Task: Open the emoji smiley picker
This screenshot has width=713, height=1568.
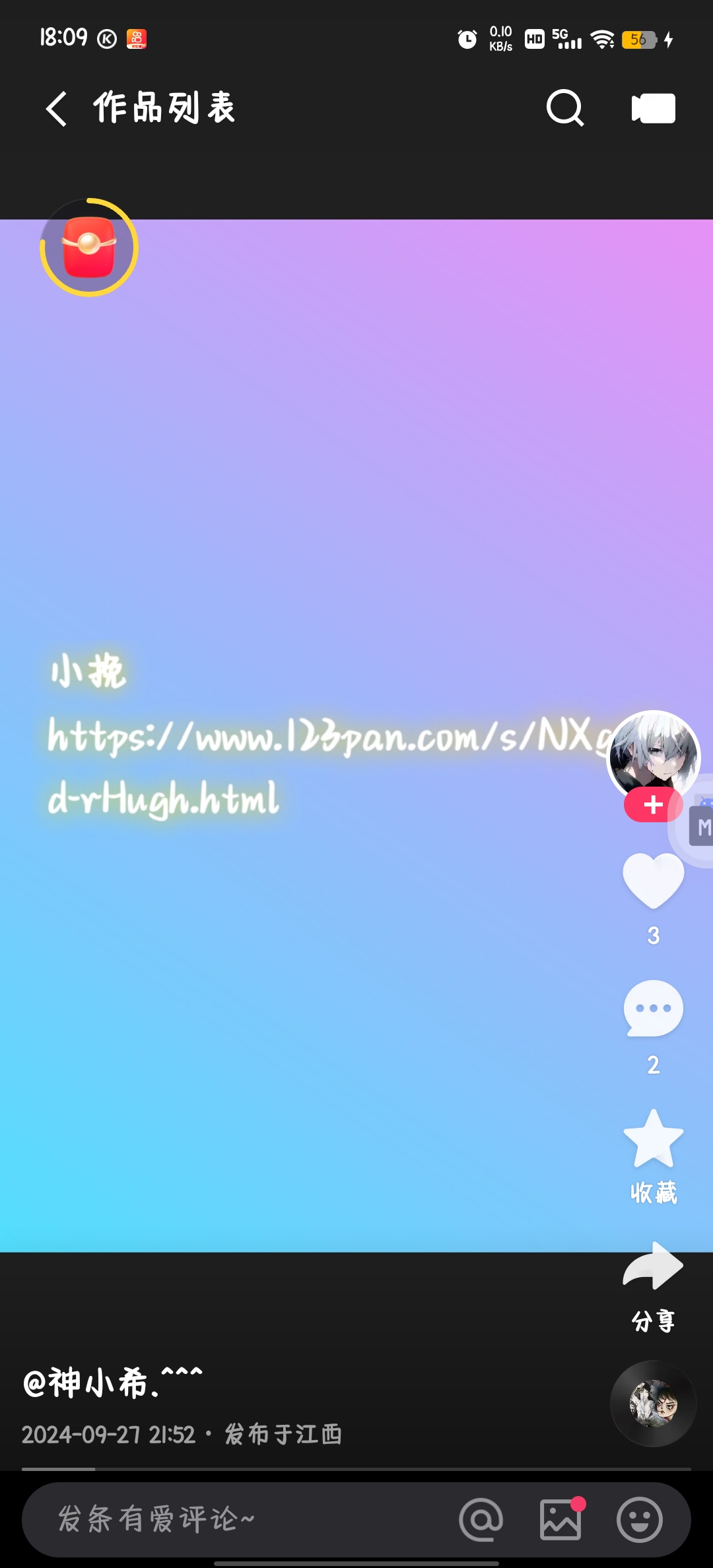Action: coord(639,1519)
